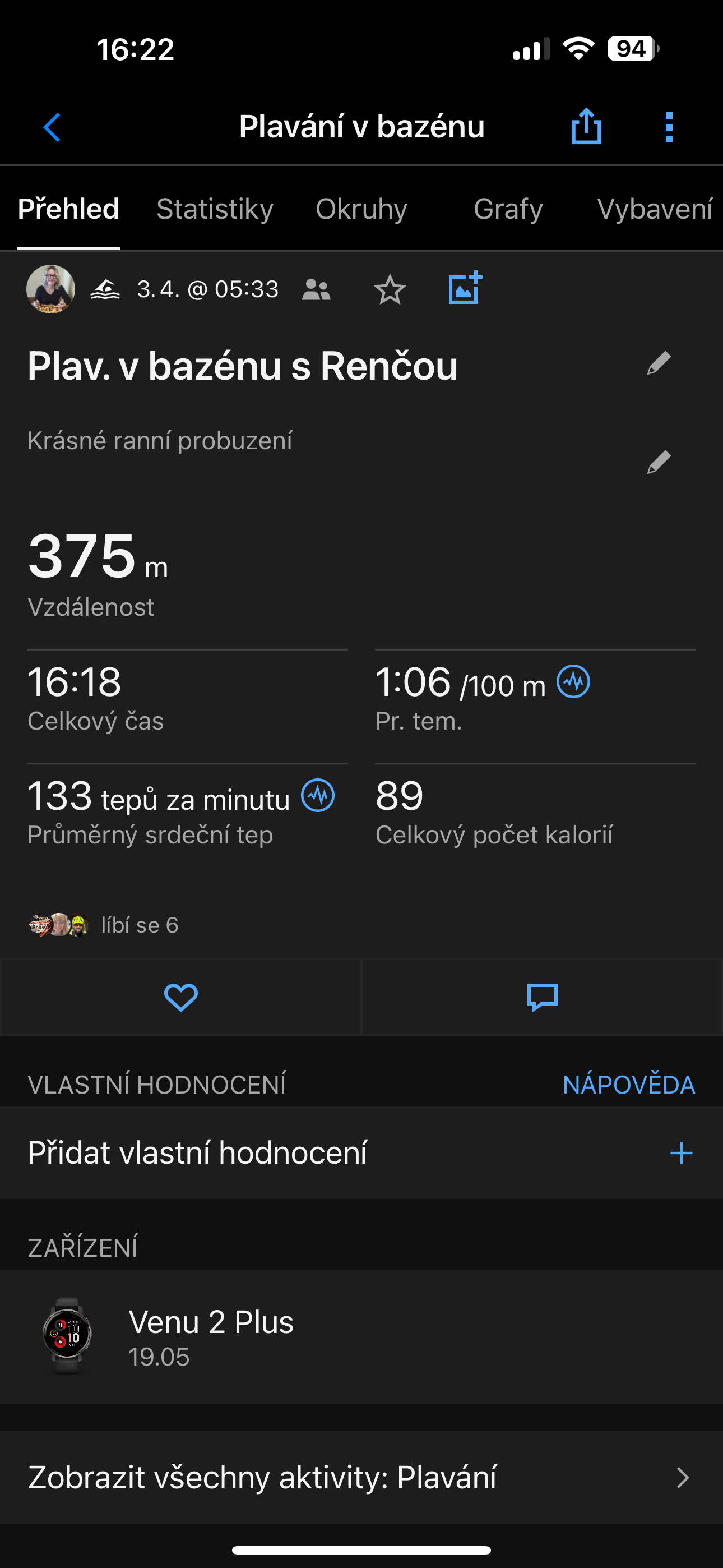This screenshot has height=1568, width=723.
Task: Open the three-dot overflow menu
Action: (x=669, y=127)
